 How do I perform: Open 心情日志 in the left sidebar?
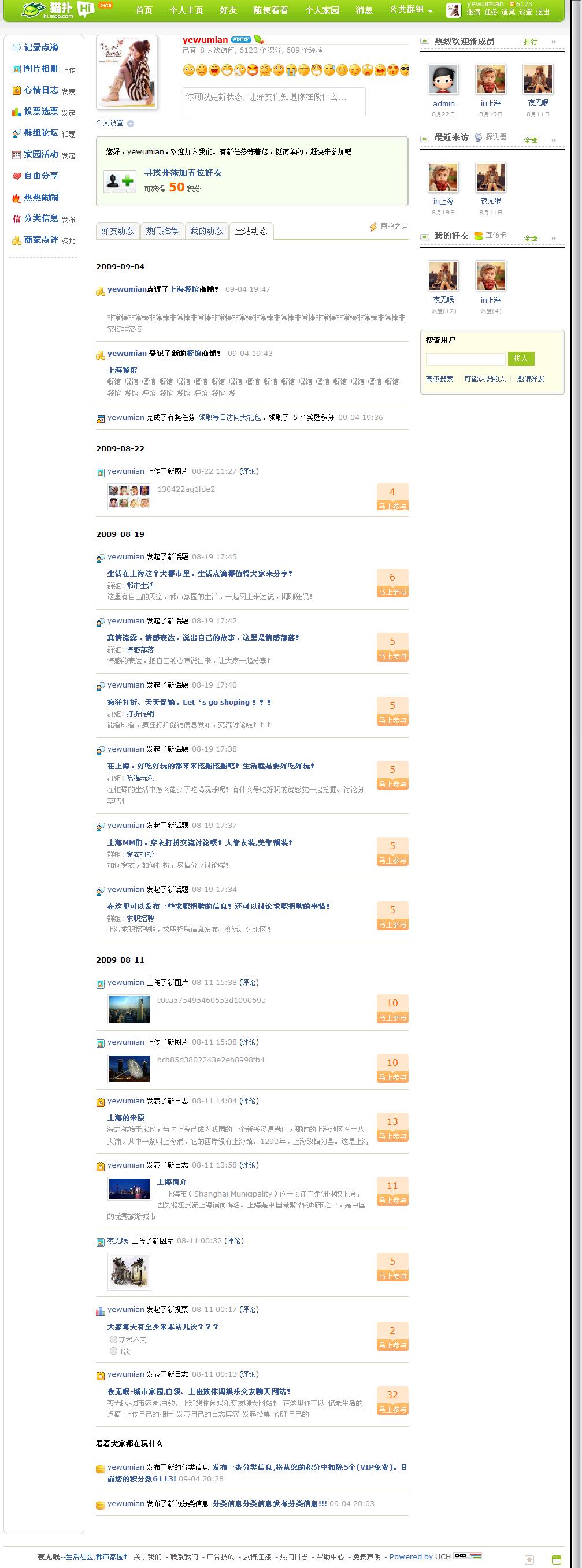click(x=41, y=90)
